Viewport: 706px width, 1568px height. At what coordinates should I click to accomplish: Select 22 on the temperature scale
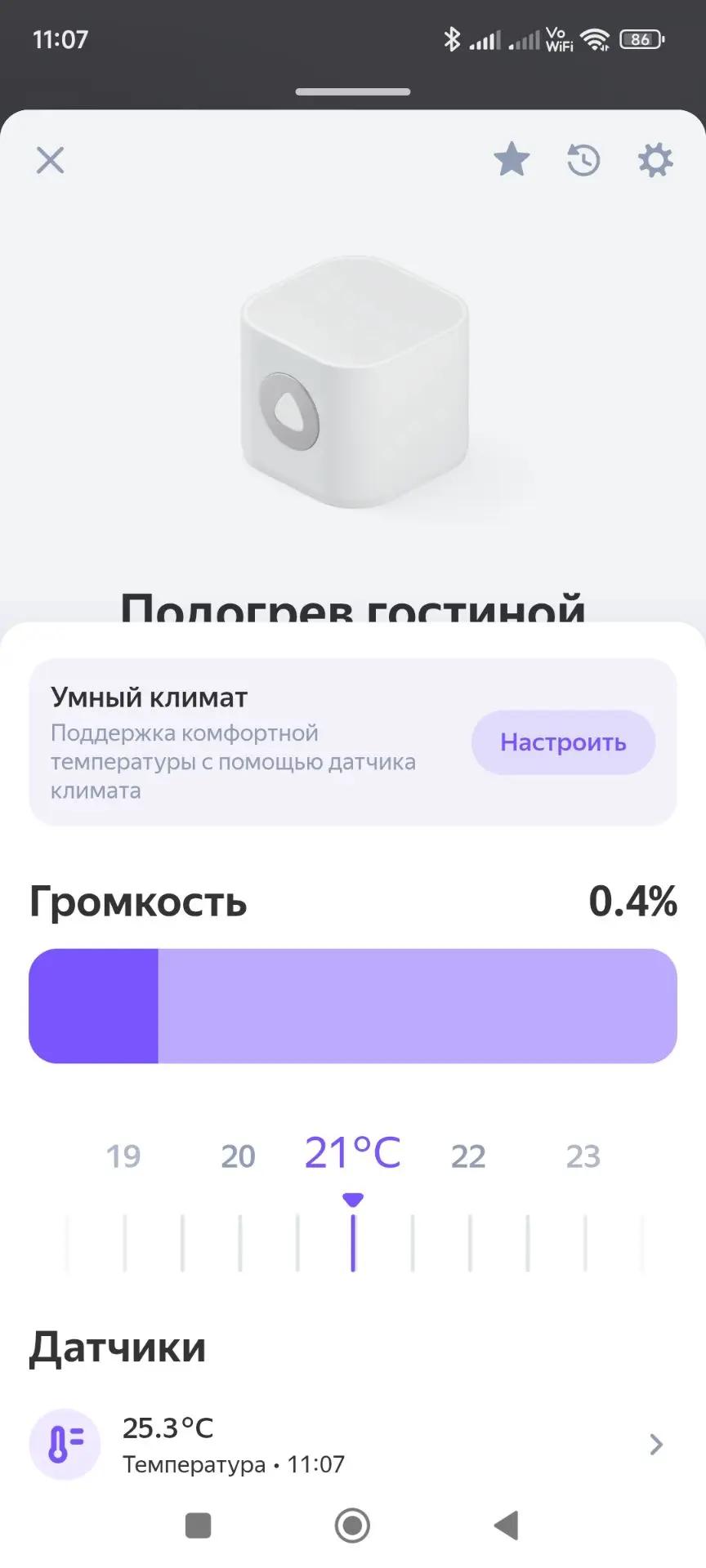point(468,1156)
